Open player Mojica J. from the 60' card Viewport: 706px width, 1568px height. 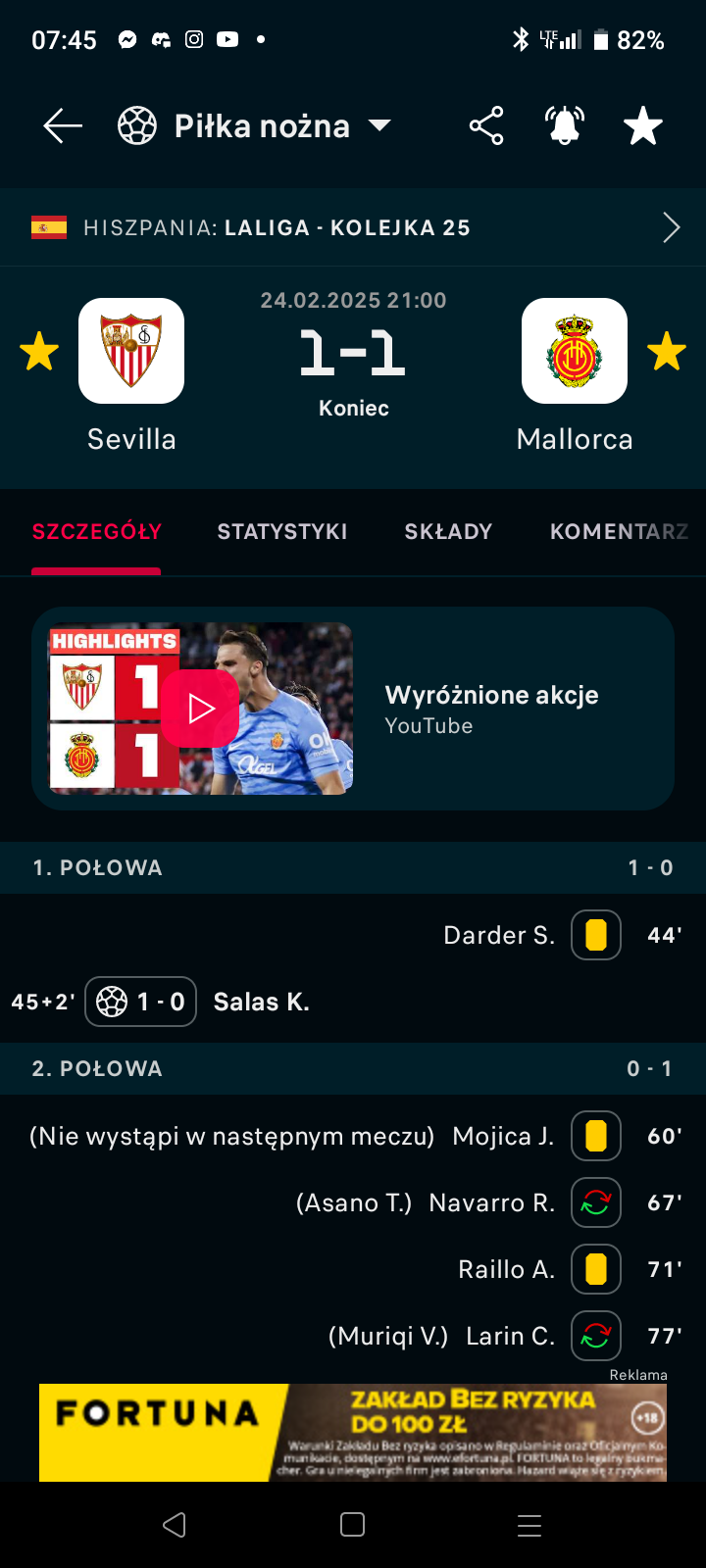pyautogui.click(x=503, y=1136)
